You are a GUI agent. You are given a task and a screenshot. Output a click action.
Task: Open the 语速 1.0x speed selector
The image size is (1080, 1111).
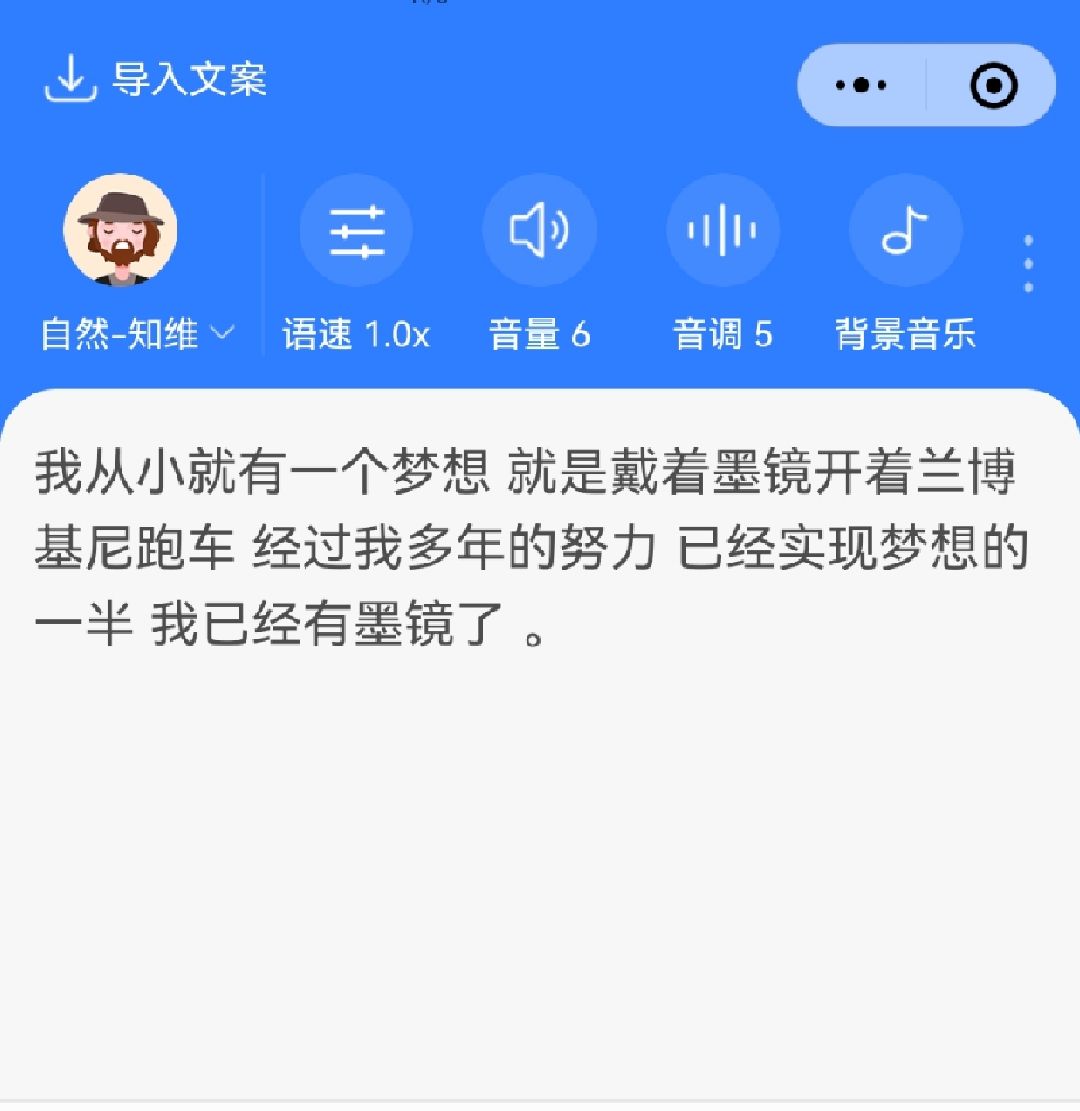[357, 334]
